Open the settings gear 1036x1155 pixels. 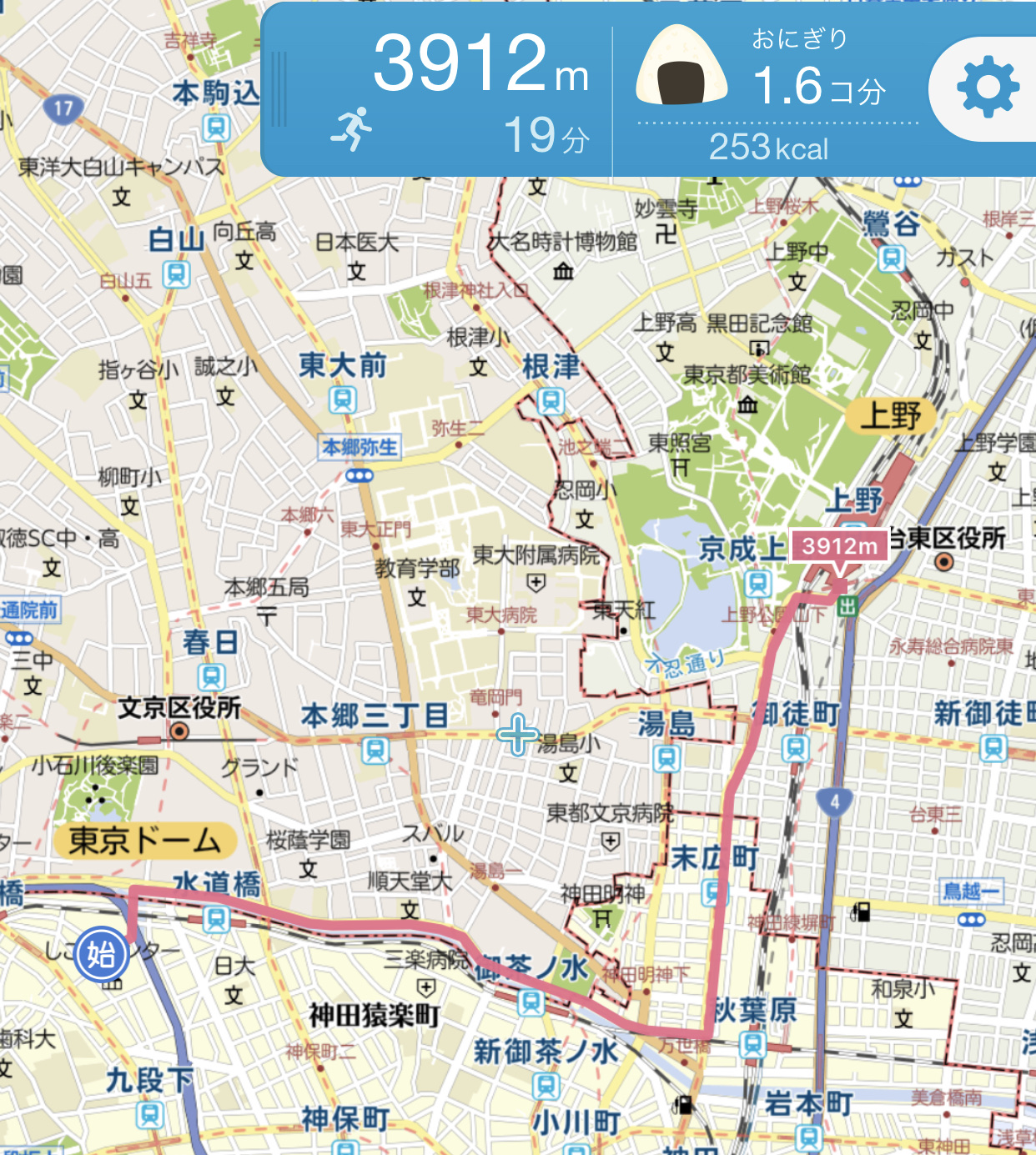click(x=988, y=87)
